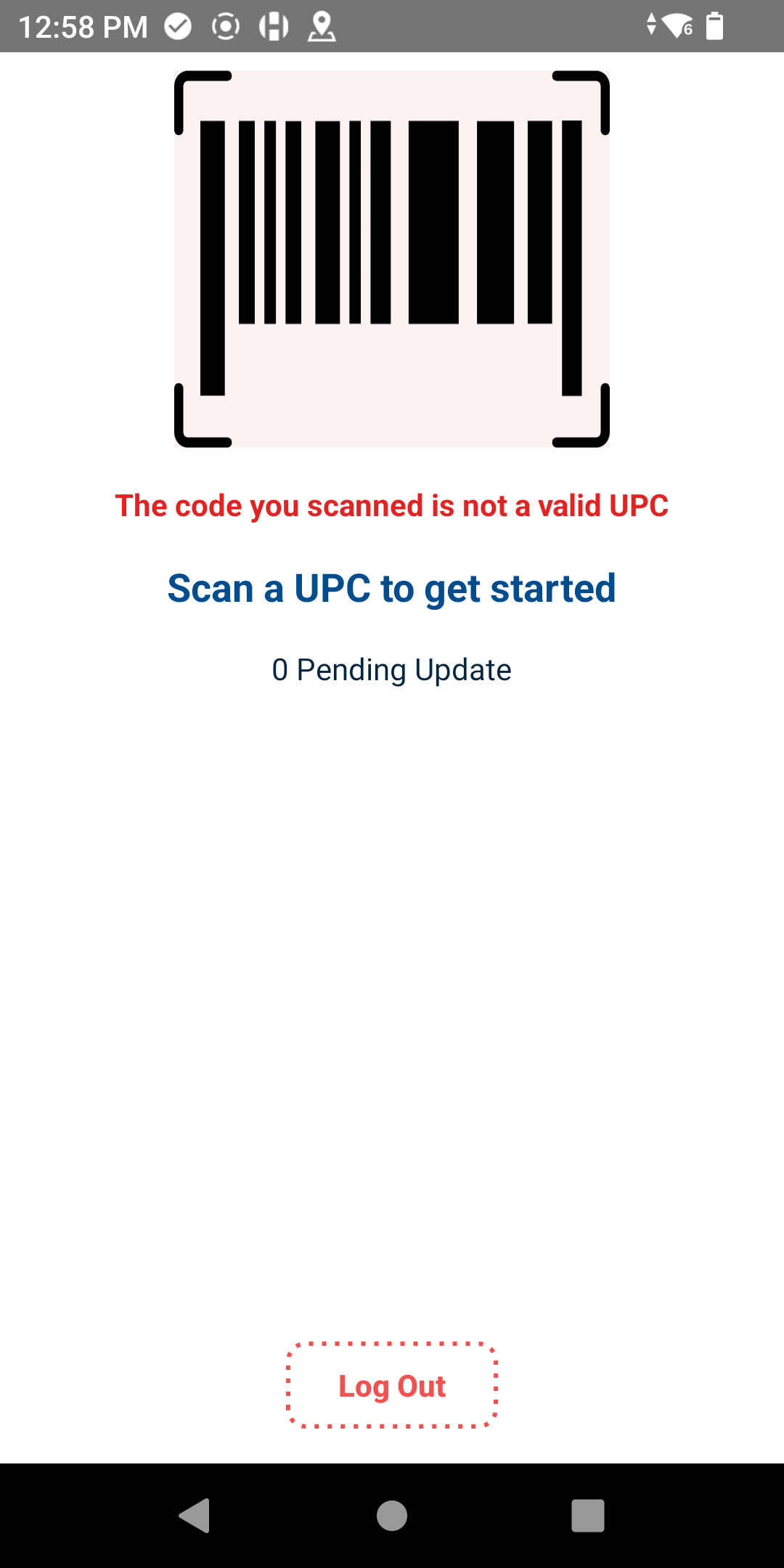The width and height of the screenshot is (784, 1568).
Task: Tap 'Scan a UPC to get started' heading
Action: [392, 588]
